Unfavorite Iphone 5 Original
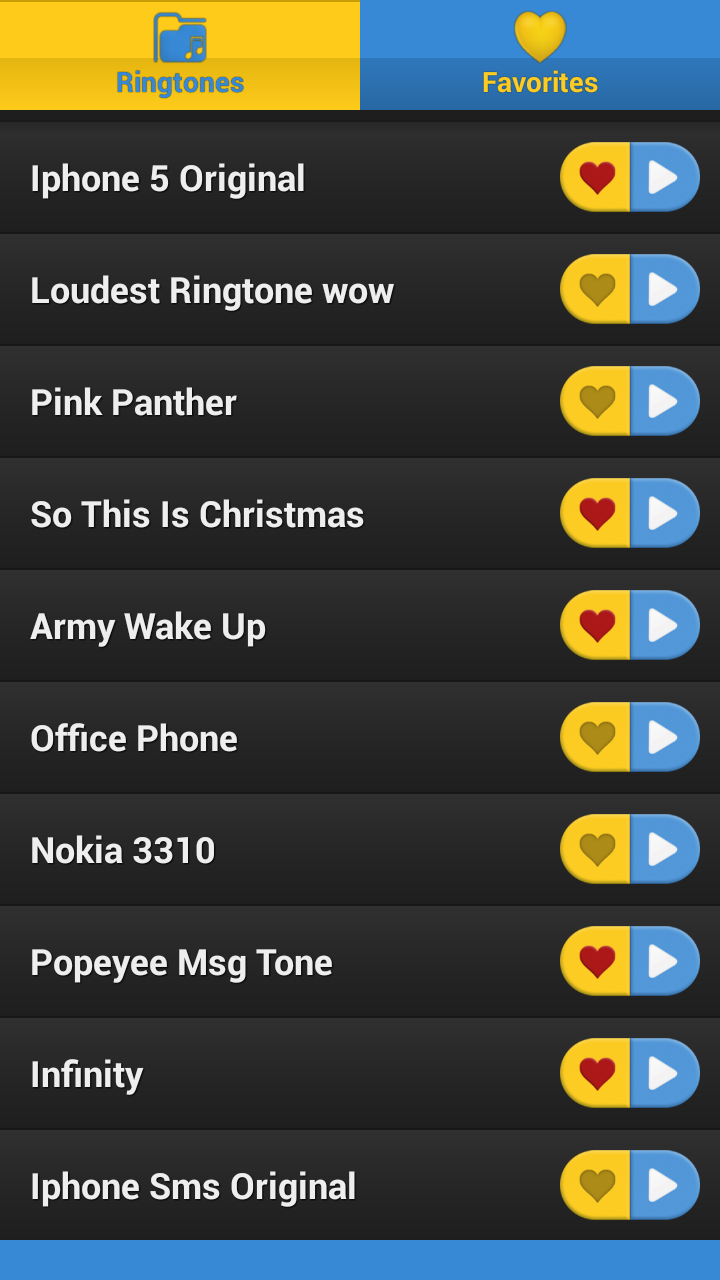Viewport: 720px width, 1280px height. [597, 178]
